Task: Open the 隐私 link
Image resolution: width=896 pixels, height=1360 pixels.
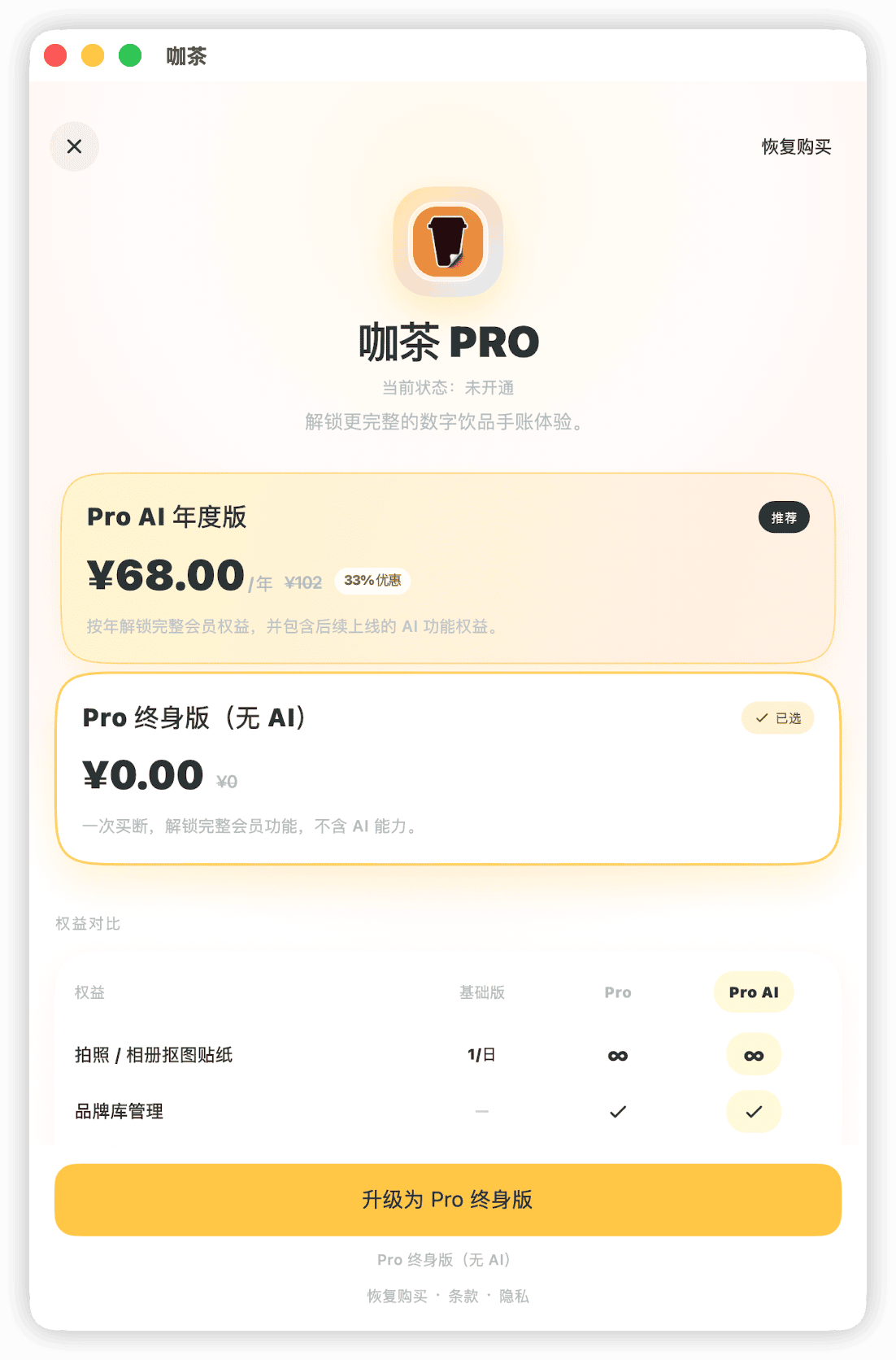Action: point(514,1296)
